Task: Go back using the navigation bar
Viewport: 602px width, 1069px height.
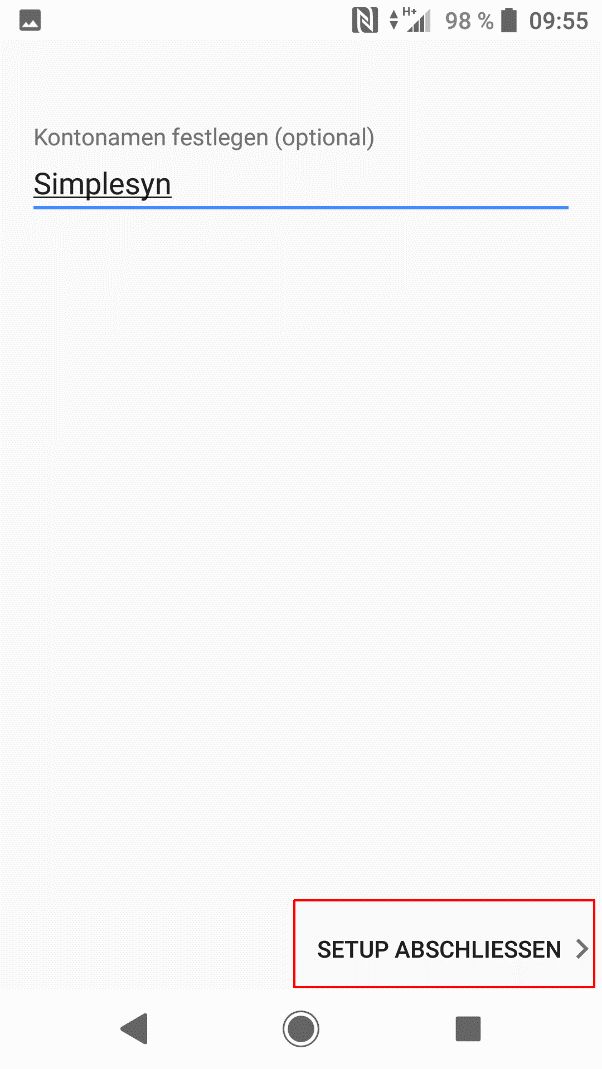Action: [x=134, y=1028]
